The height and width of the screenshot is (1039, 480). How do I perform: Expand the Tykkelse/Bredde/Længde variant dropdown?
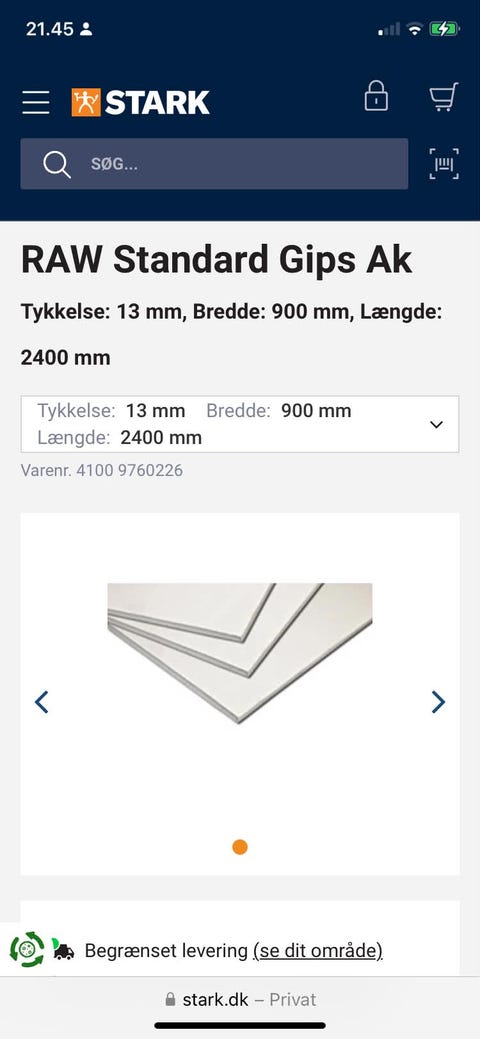point(240,424)
